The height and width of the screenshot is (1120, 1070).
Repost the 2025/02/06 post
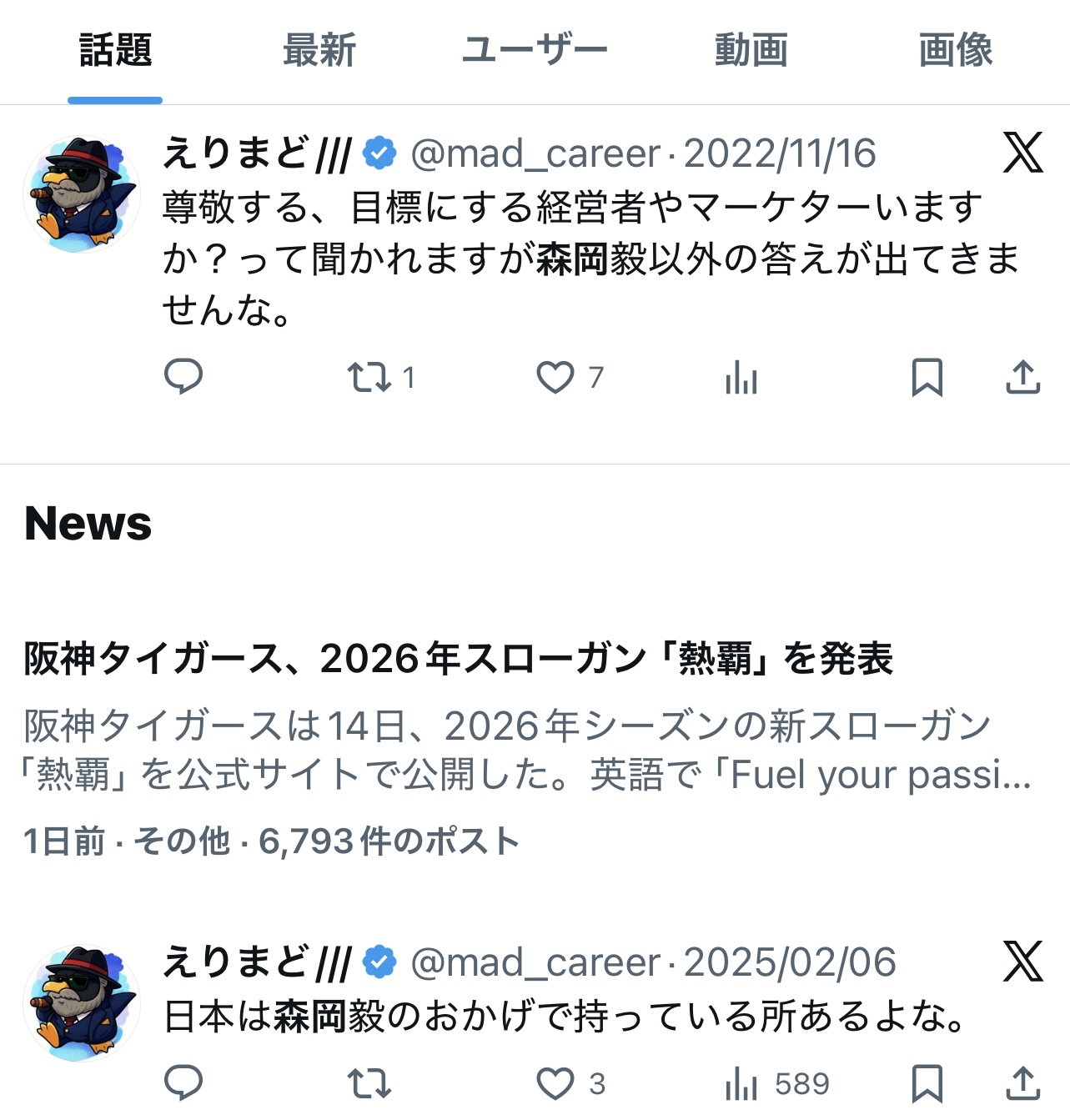point(369,1083)
